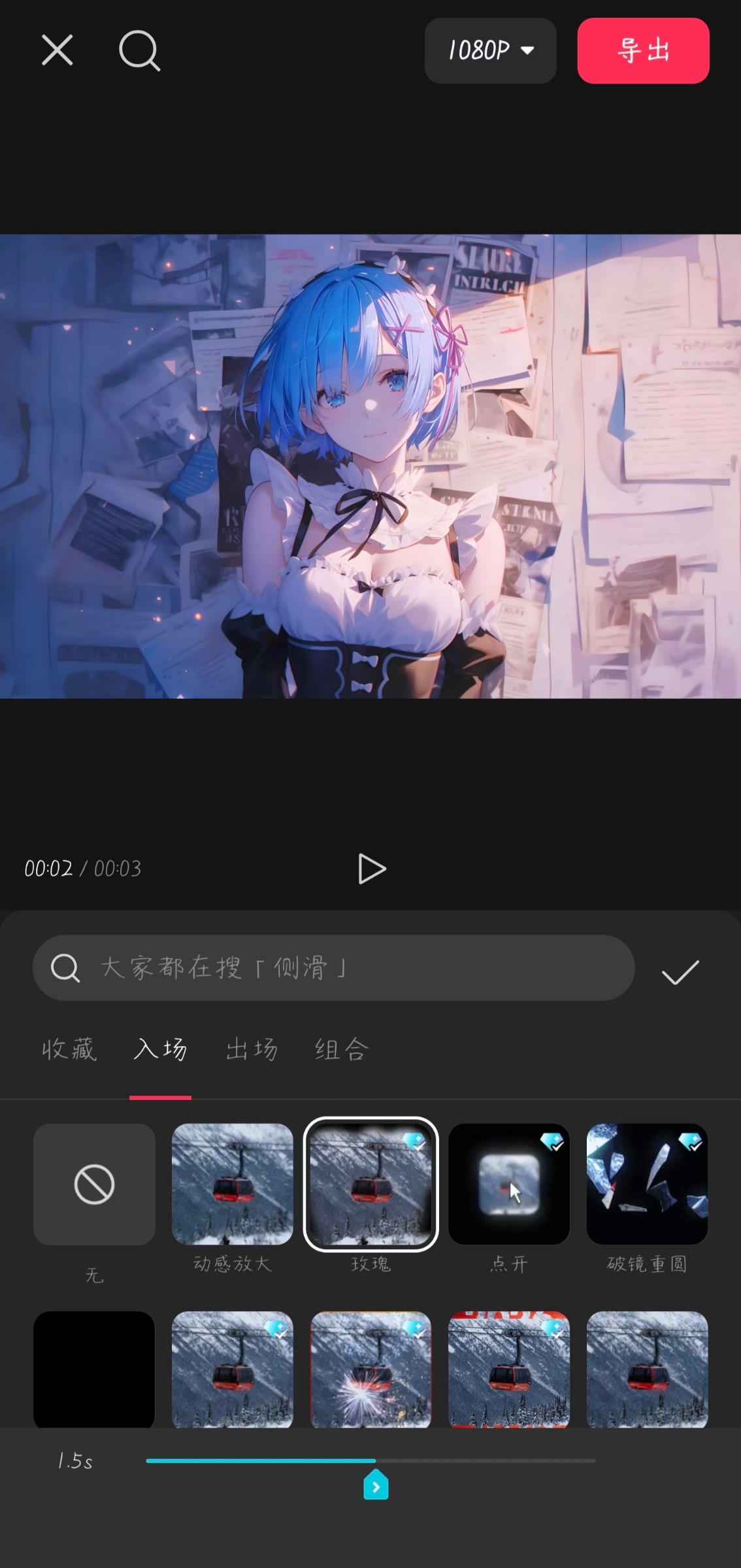
Task: Open the search magnifier at top
Action: [x=139, y=50]
